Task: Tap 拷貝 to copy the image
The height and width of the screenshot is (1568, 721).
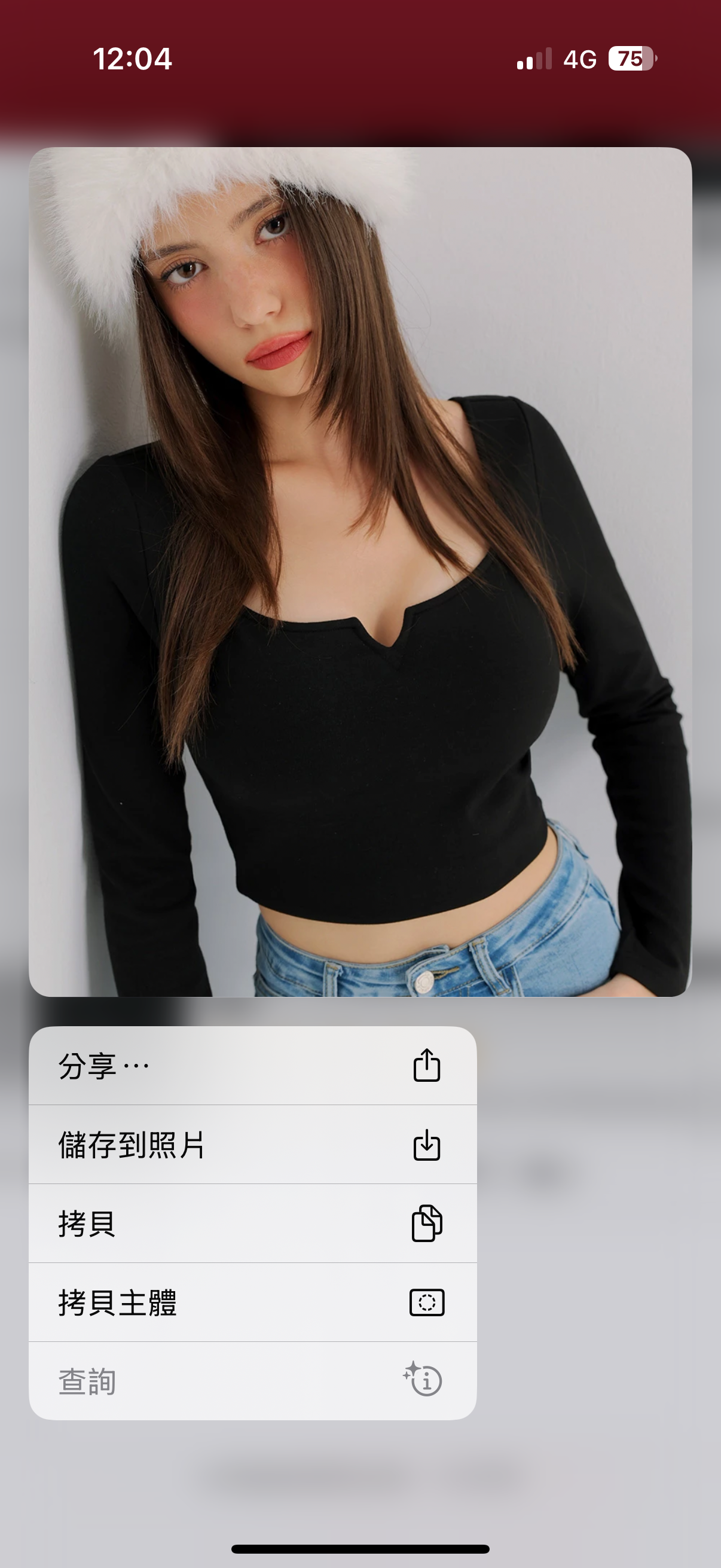Action: (252, 1224)
